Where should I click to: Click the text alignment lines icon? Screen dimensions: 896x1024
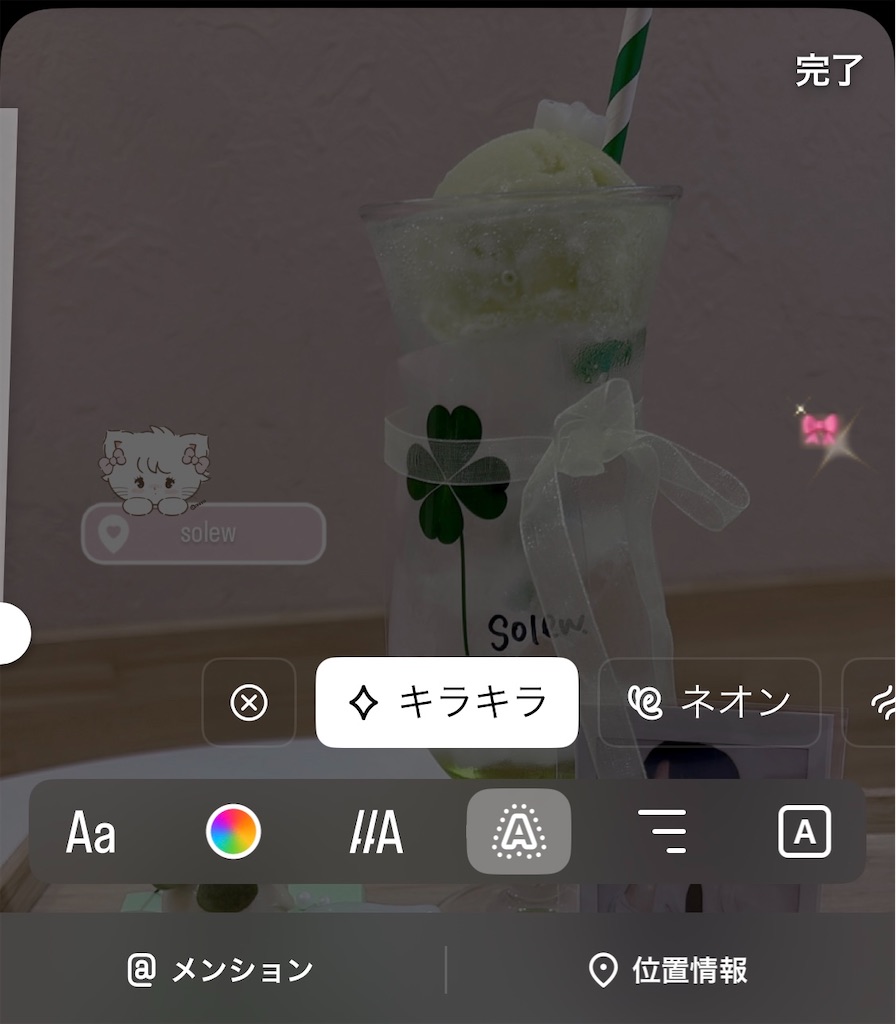click(x=662, y=831)
